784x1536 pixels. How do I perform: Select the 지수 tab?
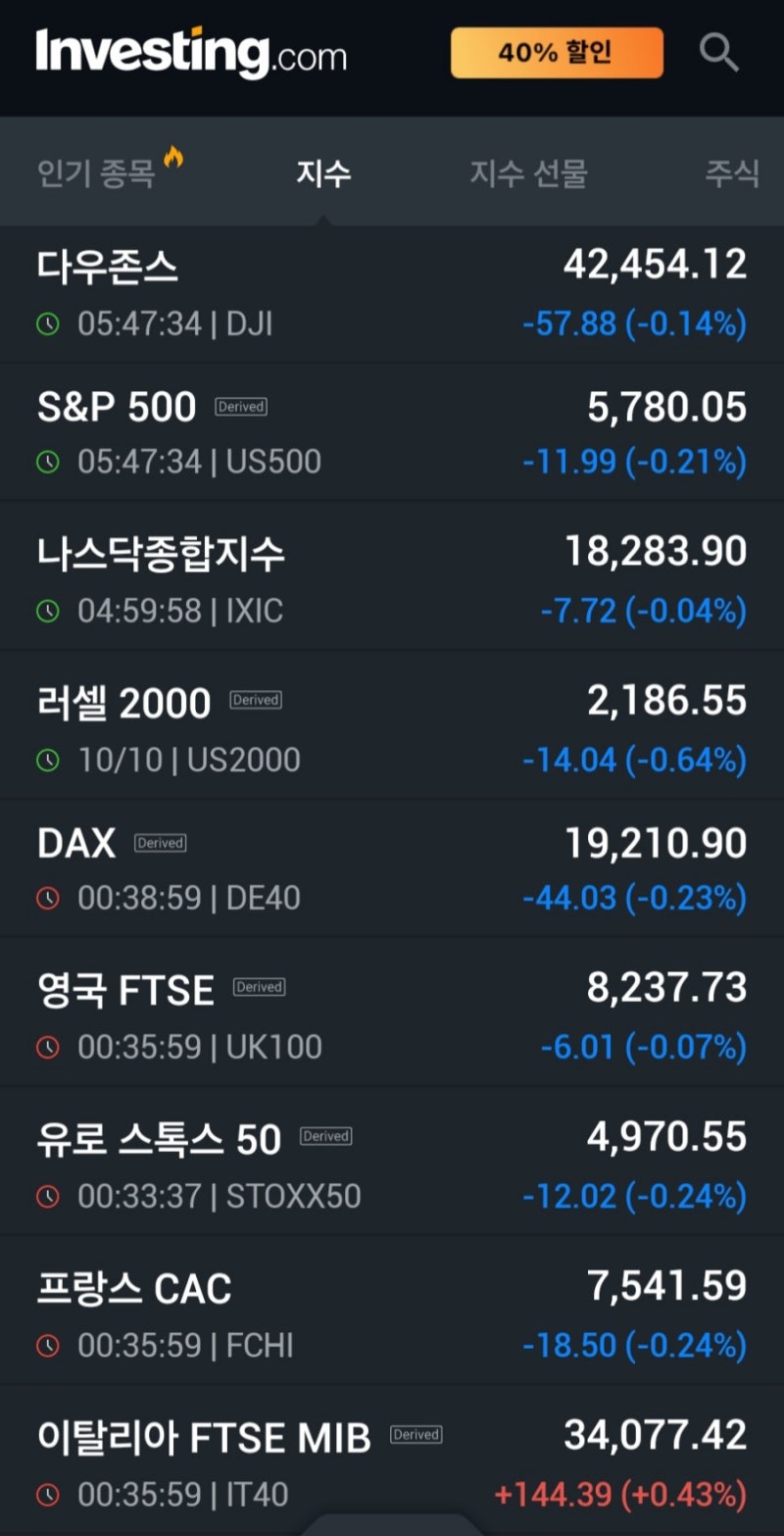pos(323,173)
